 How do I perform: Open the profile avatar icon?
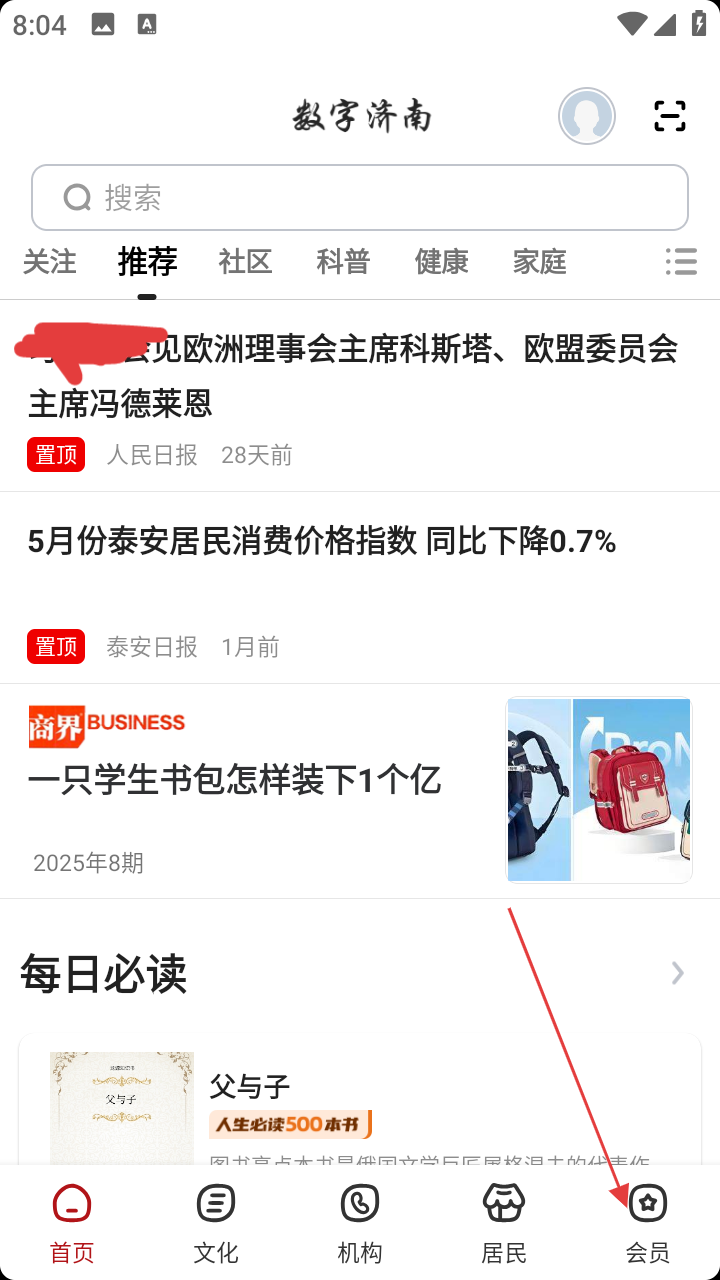coord(586,117)
